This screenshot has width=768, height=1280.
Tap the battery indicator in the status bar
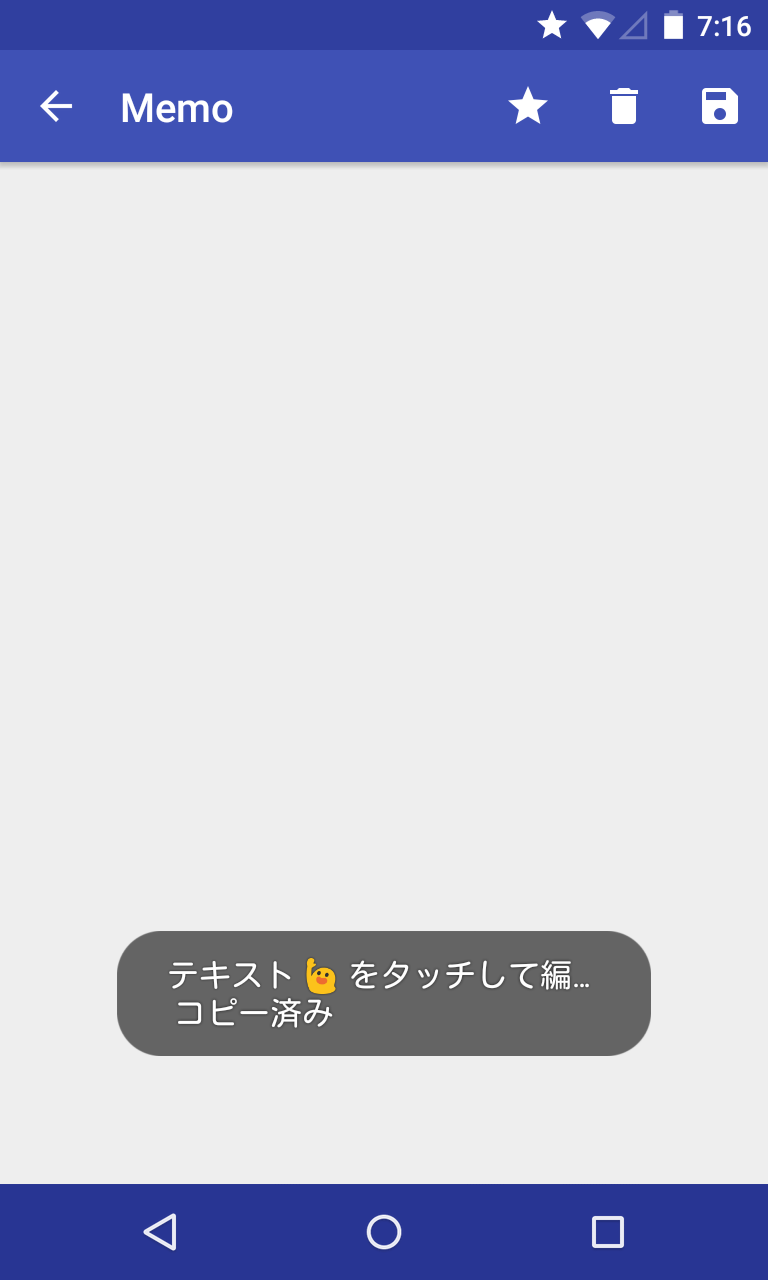click(x=671, y=24)
